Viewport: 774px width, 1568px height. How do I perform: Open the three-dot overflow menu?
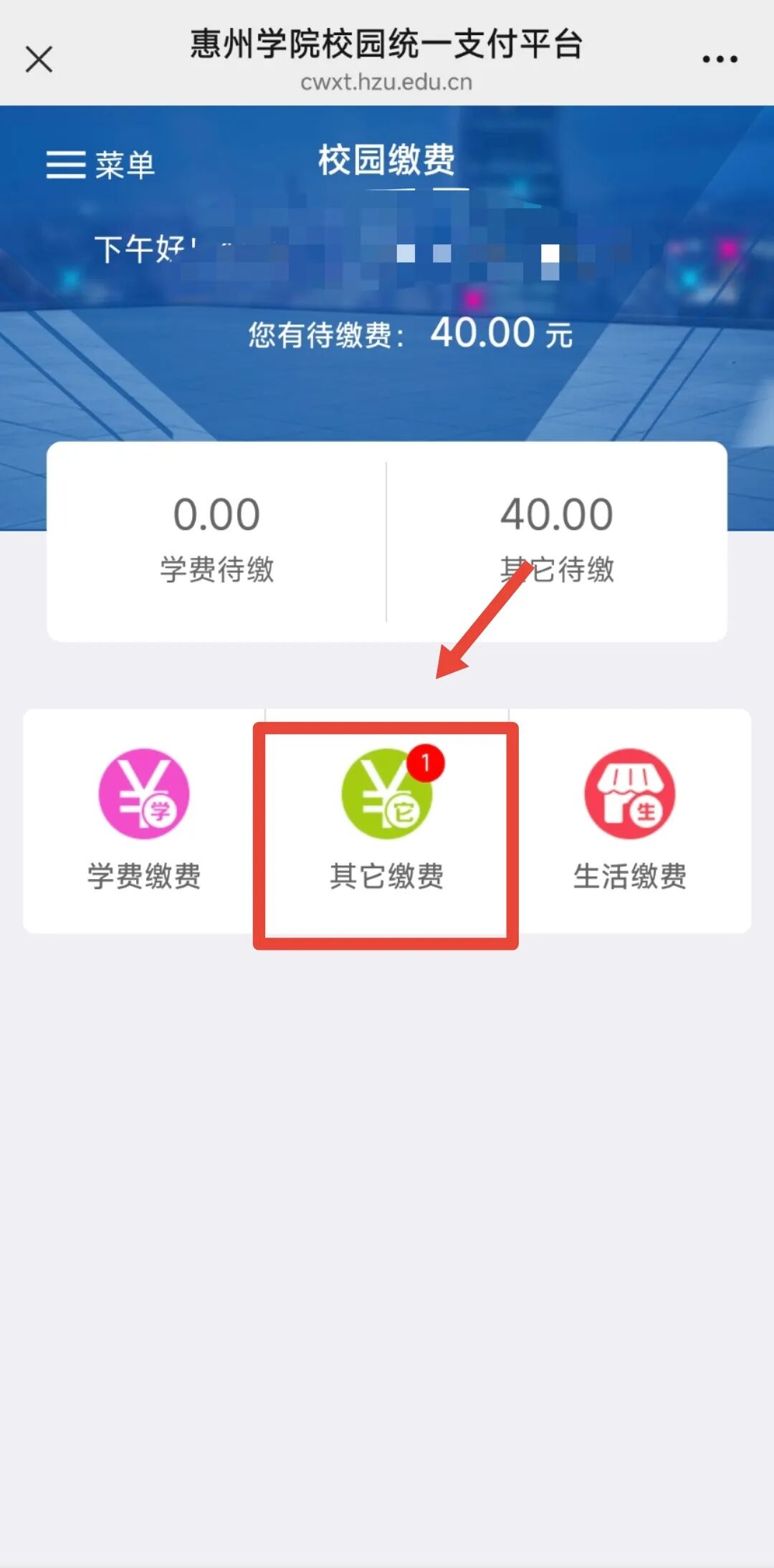(720, 59)
